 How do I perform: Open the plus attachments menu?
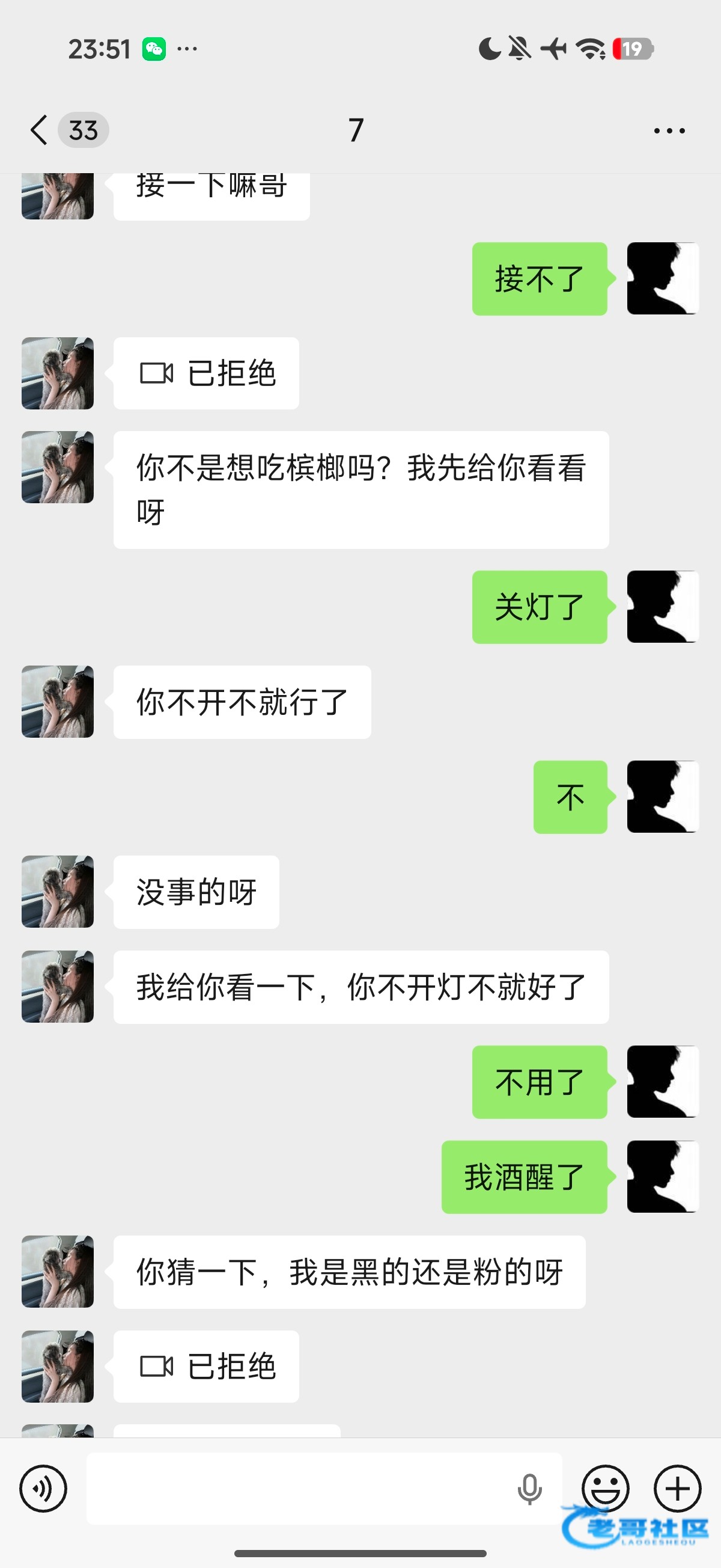[x=678, y=1489]
